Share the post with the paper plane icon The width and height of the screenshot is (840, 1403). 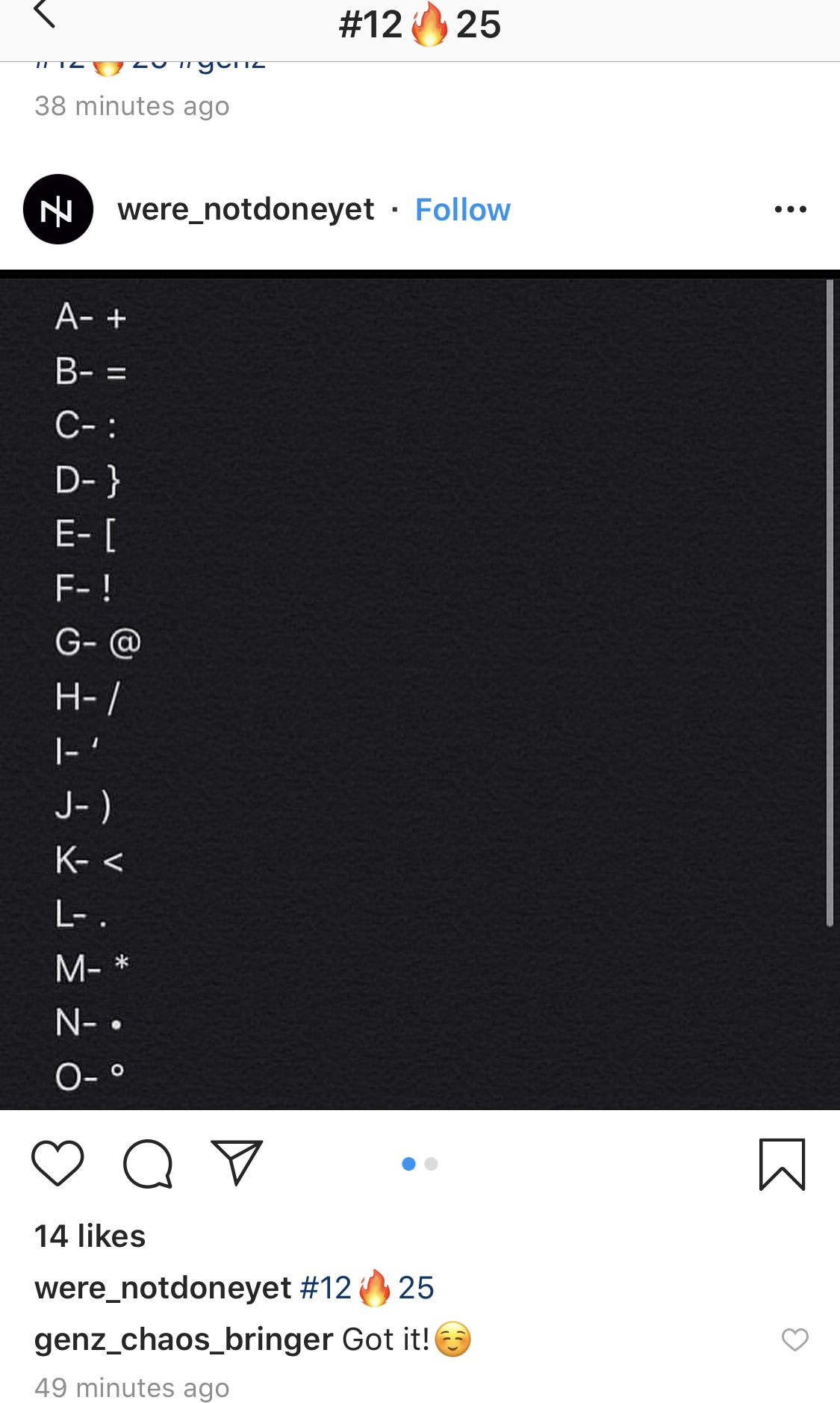click(237, 1162)
